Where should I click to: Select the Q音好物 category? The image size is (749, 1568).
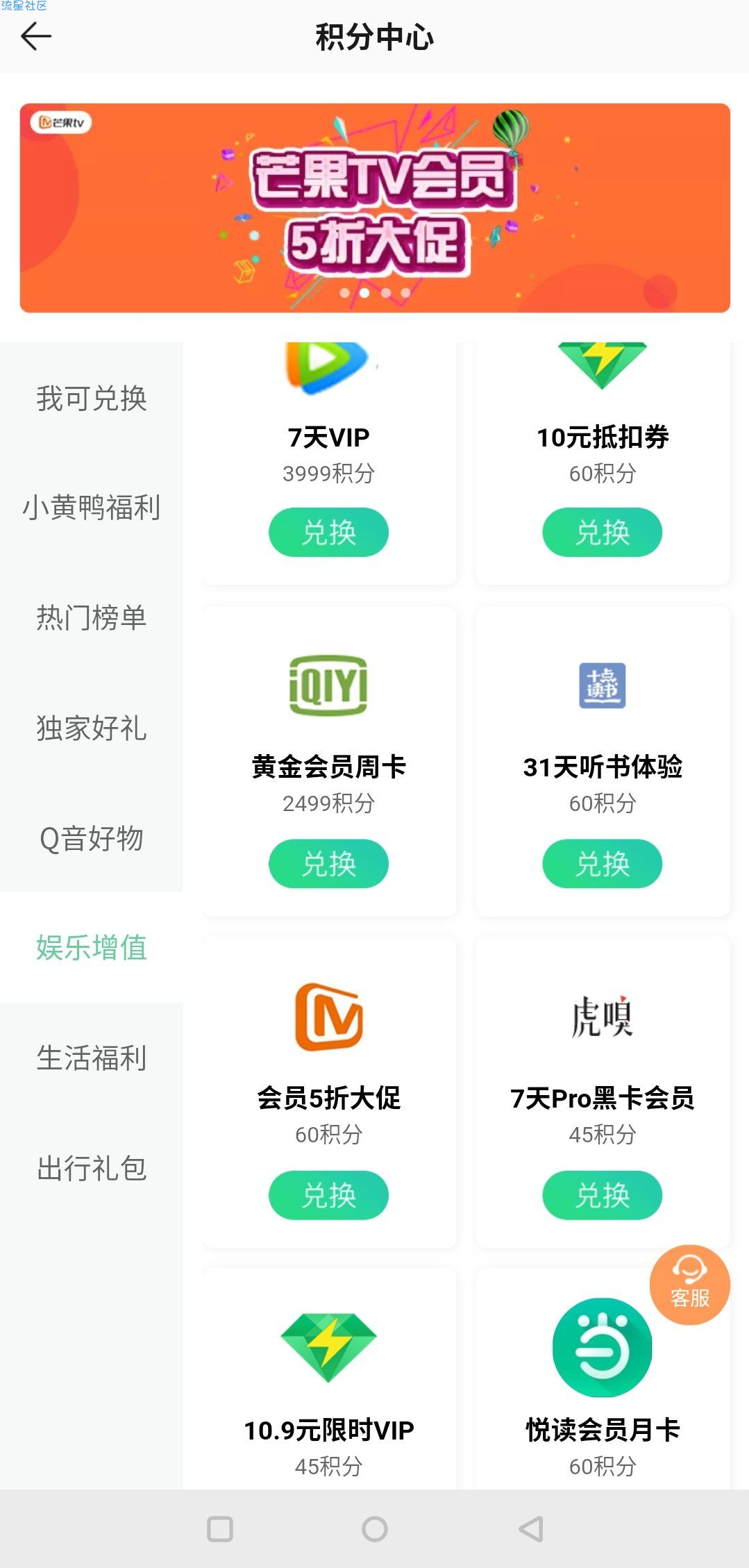(92, 838)
